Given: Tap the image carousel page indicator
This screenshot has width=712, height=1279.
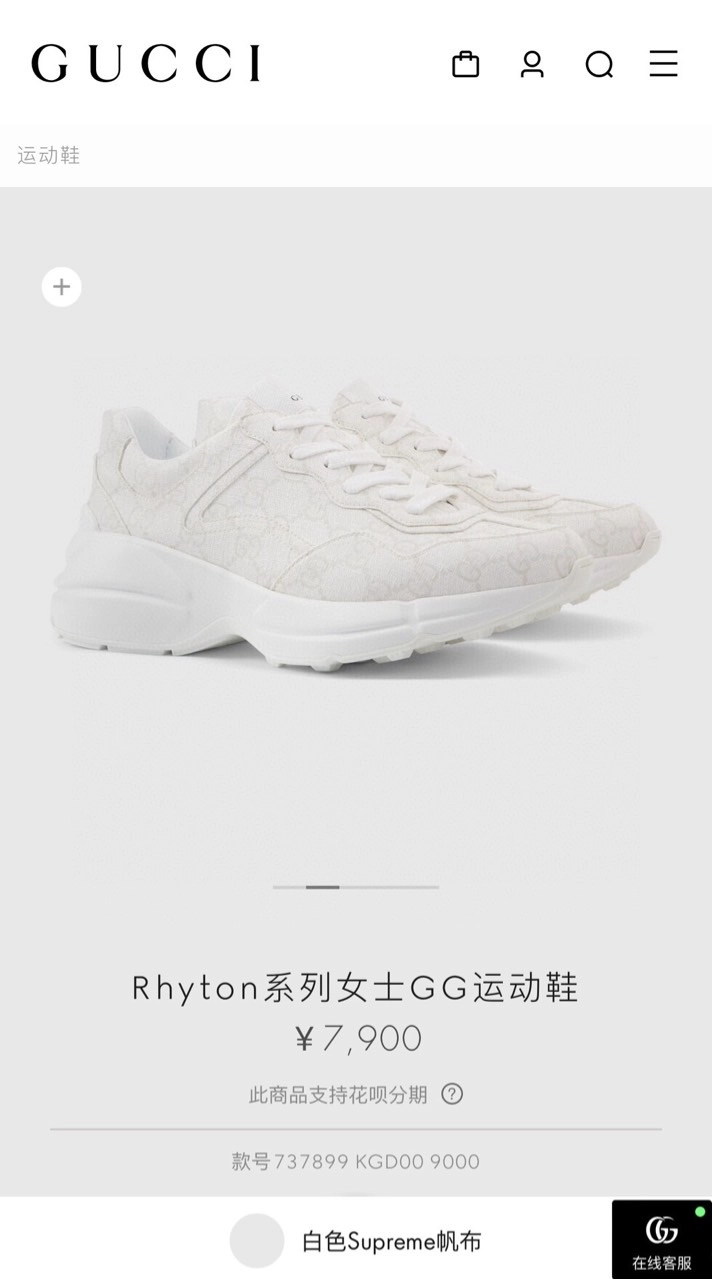Looking at the screenshot, I should coord(356,887).
